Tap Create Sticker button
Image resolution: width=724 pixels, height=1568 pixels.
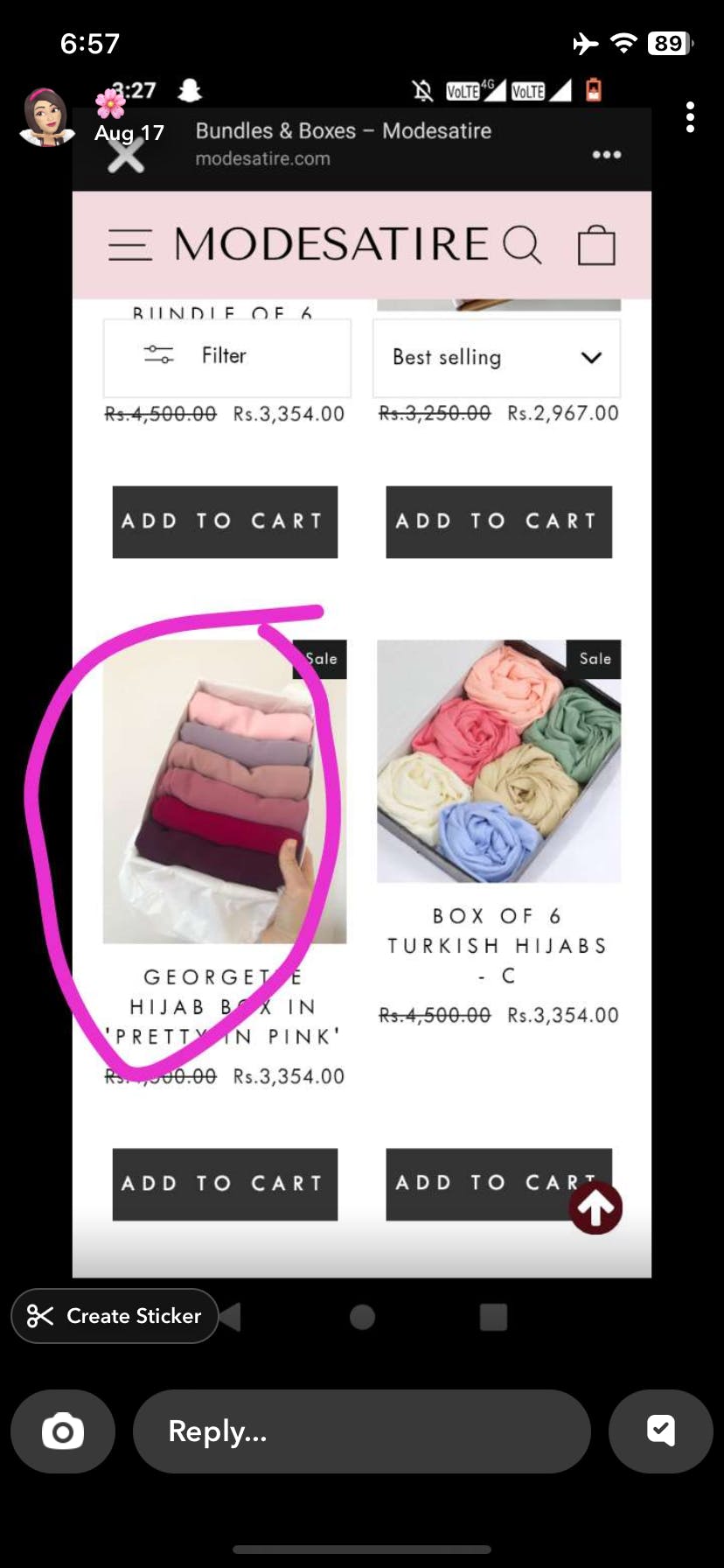[x=115, y=1315]
